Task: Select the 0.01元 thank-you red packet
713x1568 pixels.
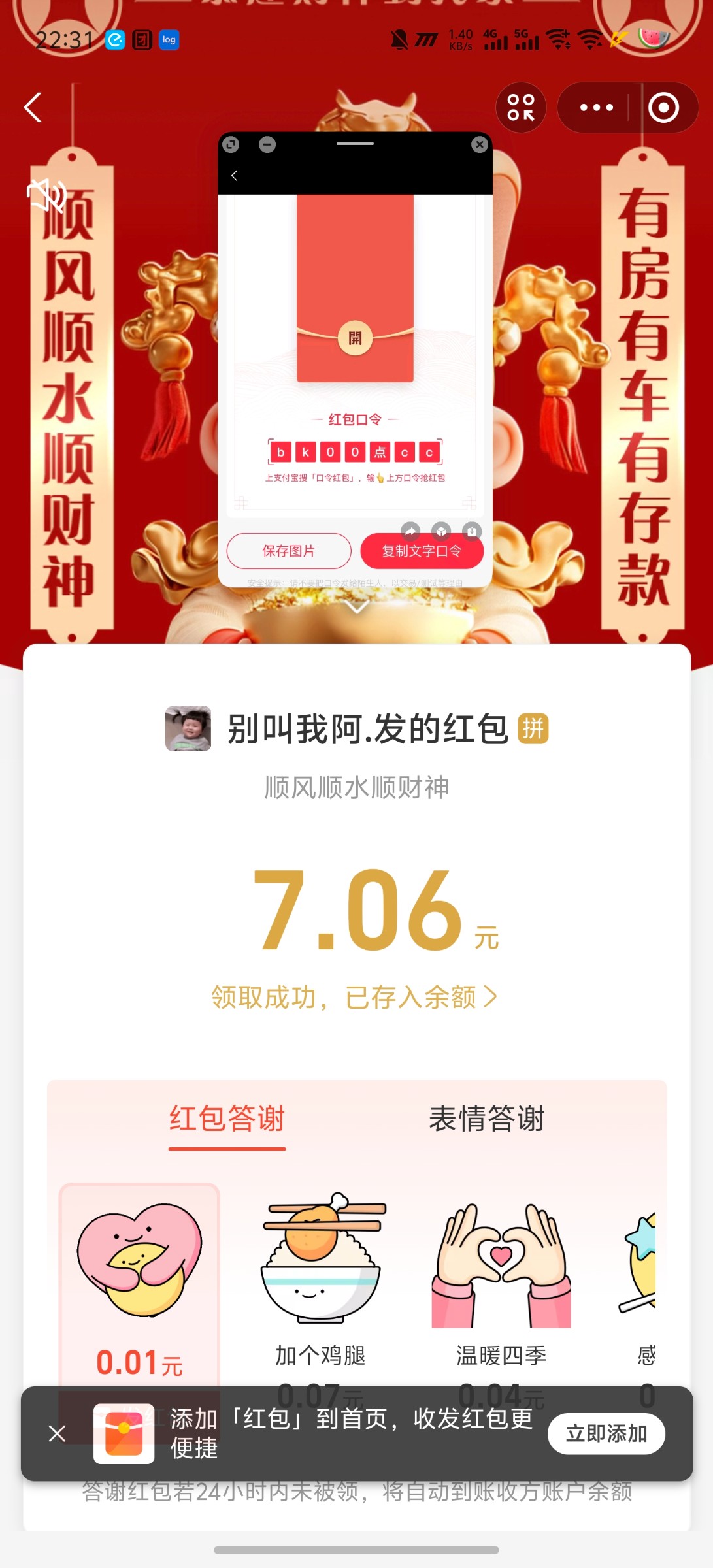Action: [x=139, y=1281]
